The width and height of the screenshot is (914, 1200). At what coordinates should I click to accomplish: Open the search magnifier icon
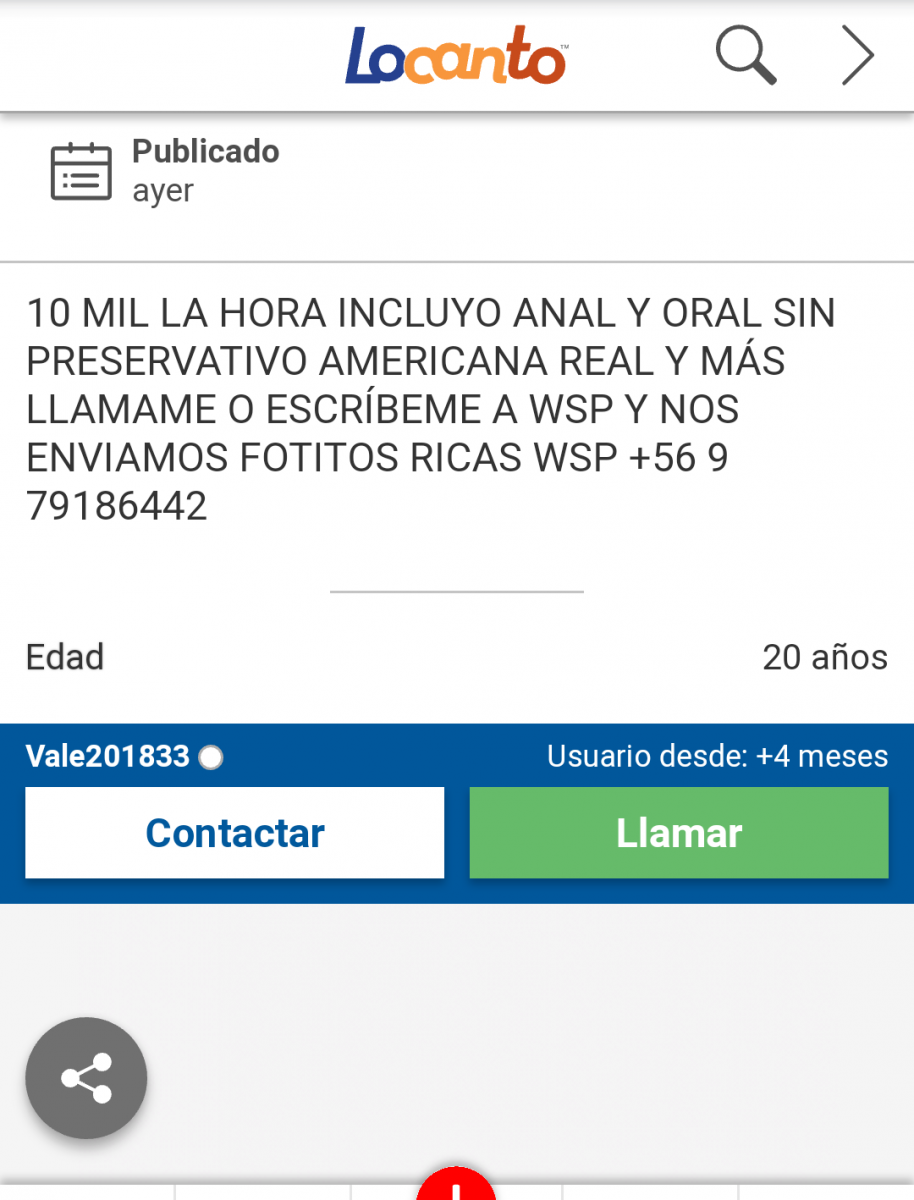(746, 54)
